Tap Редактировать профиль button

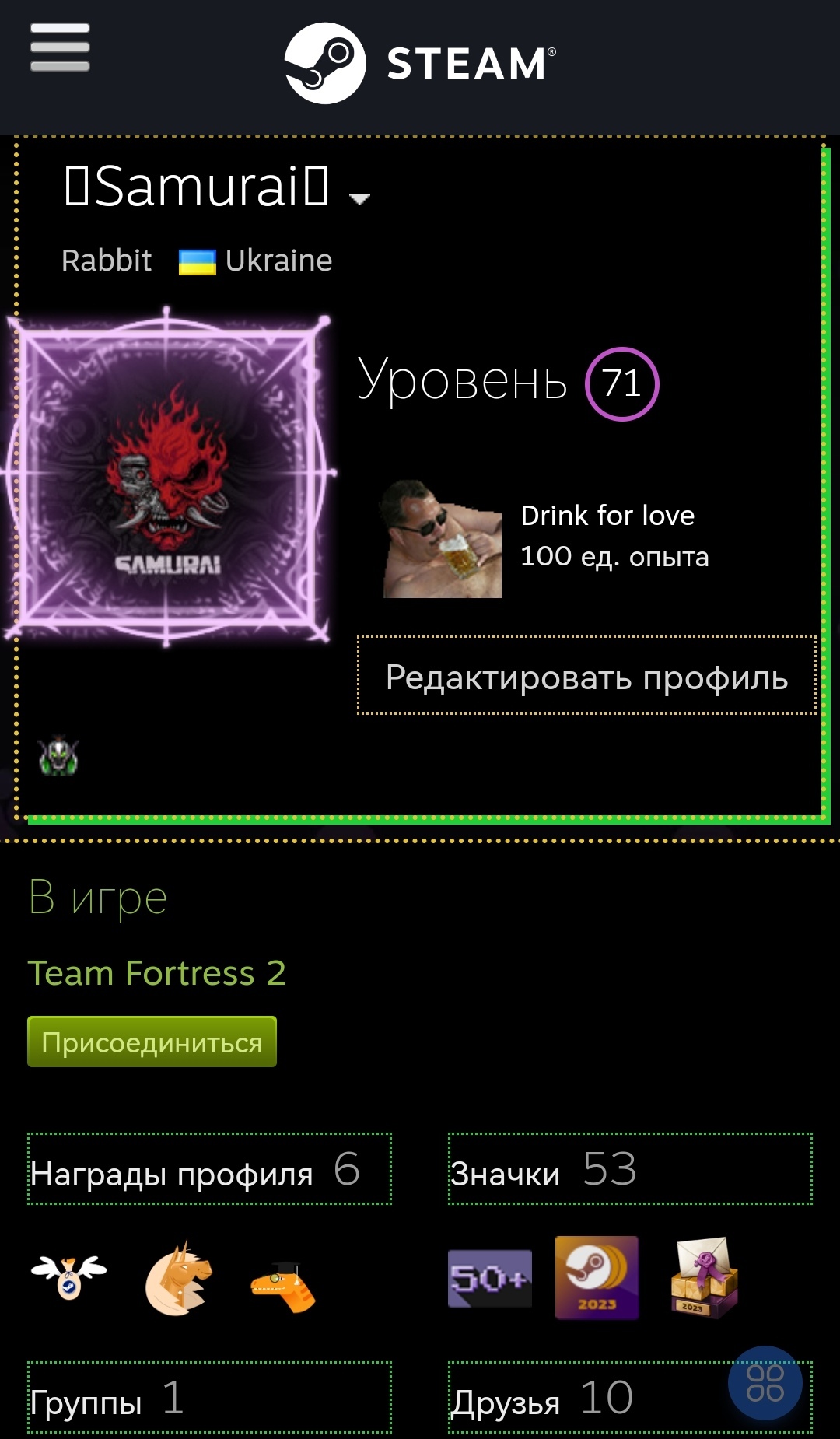587,676
